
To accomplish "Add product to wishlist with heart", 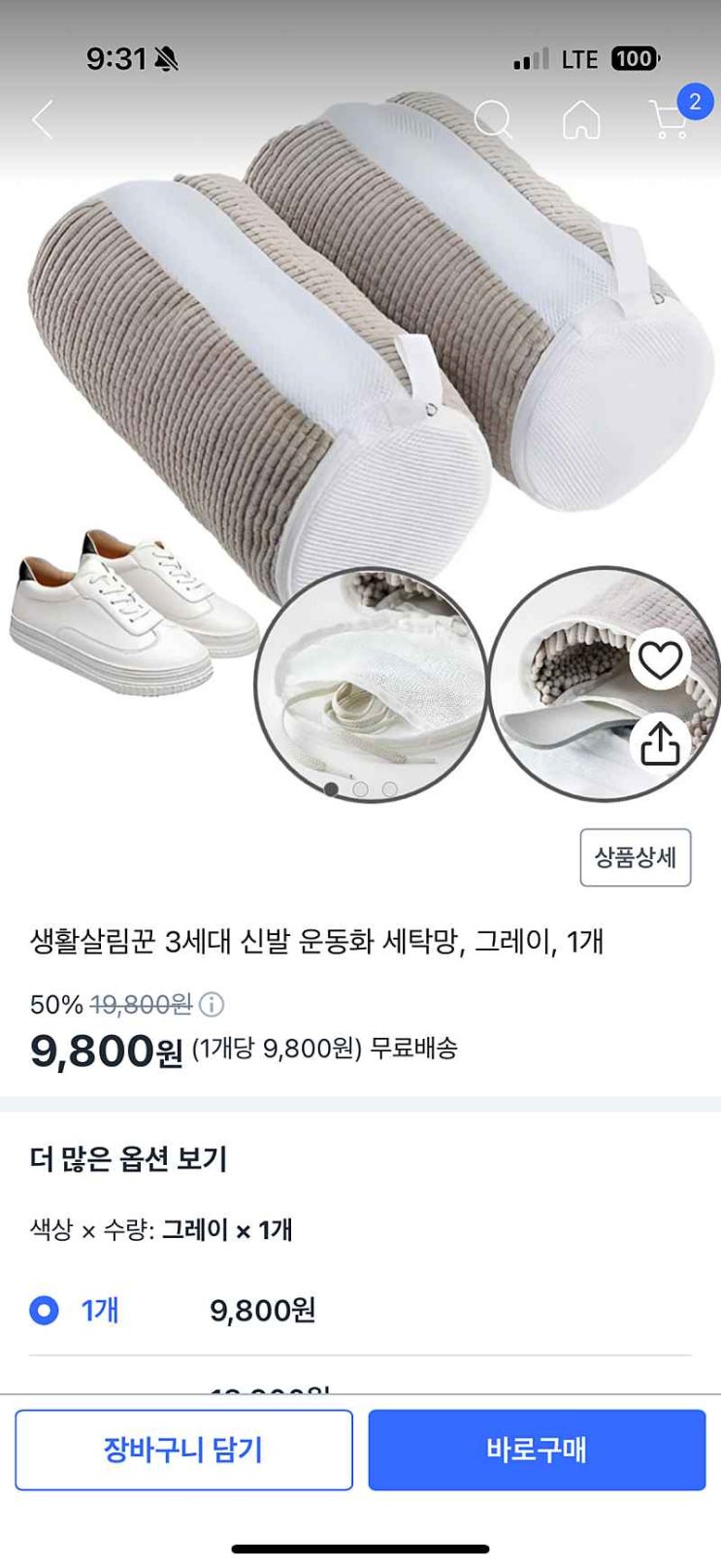I will [660, 661].
